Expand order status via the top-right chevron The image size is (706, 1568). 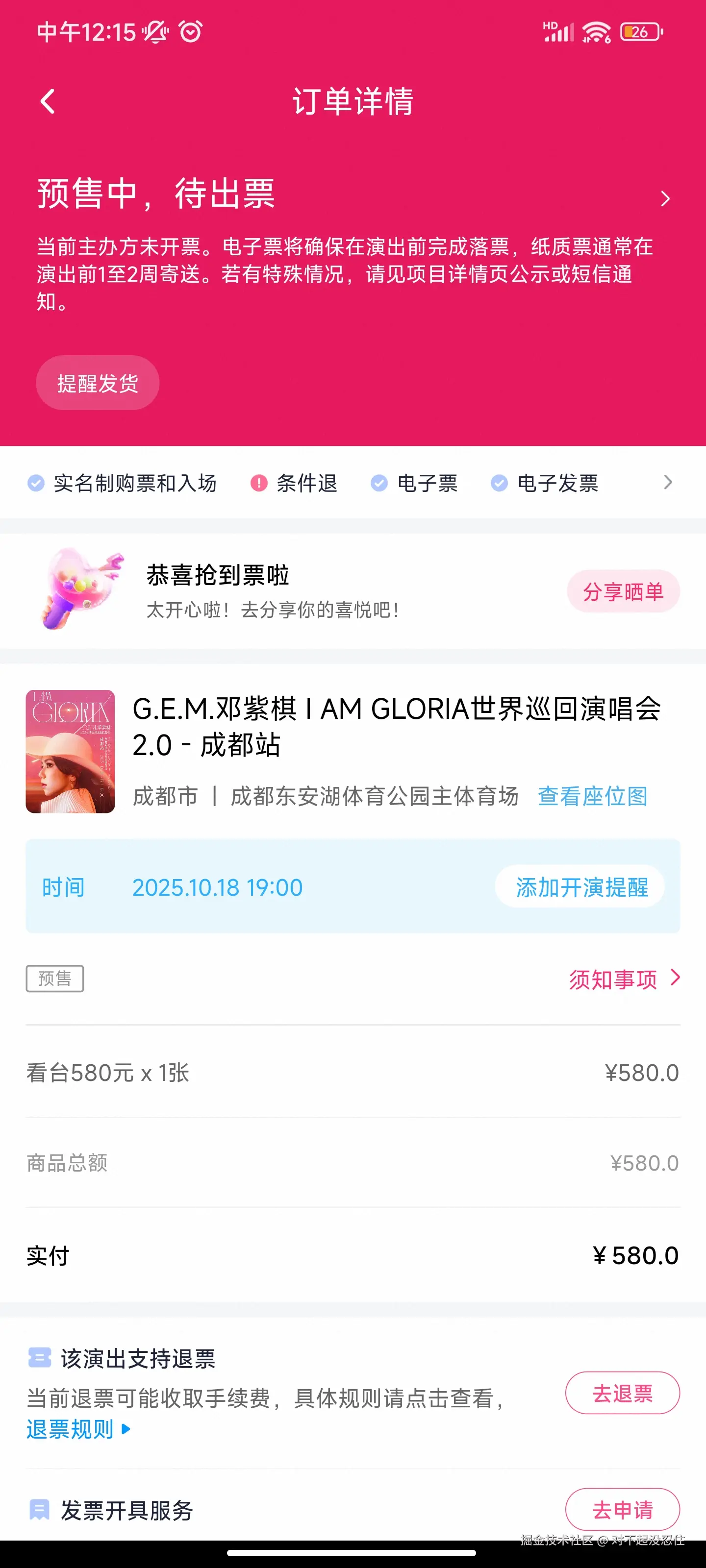tap(666, 199)
